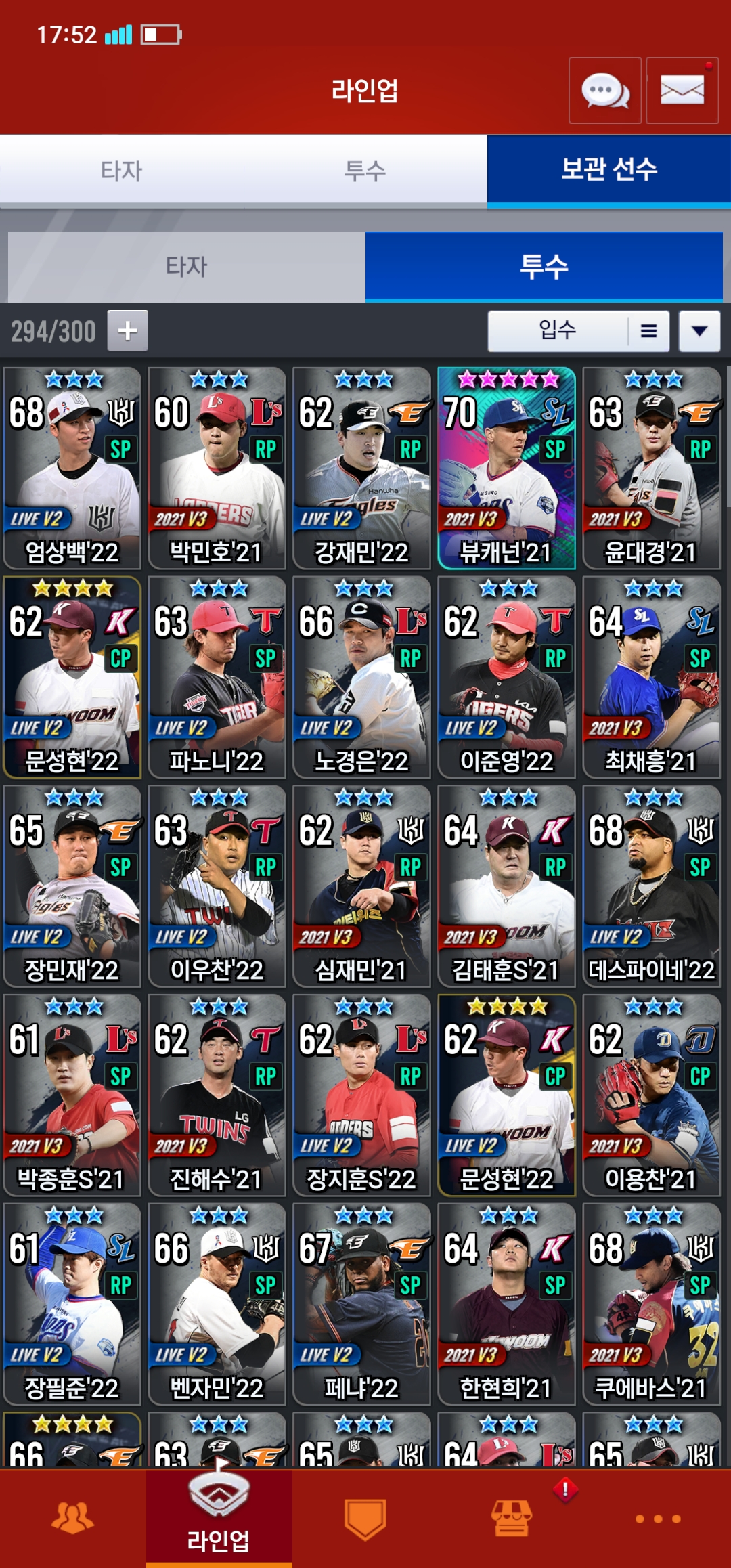Open the 파노니'22 player card
The image size is (731, 1568).
217,678
